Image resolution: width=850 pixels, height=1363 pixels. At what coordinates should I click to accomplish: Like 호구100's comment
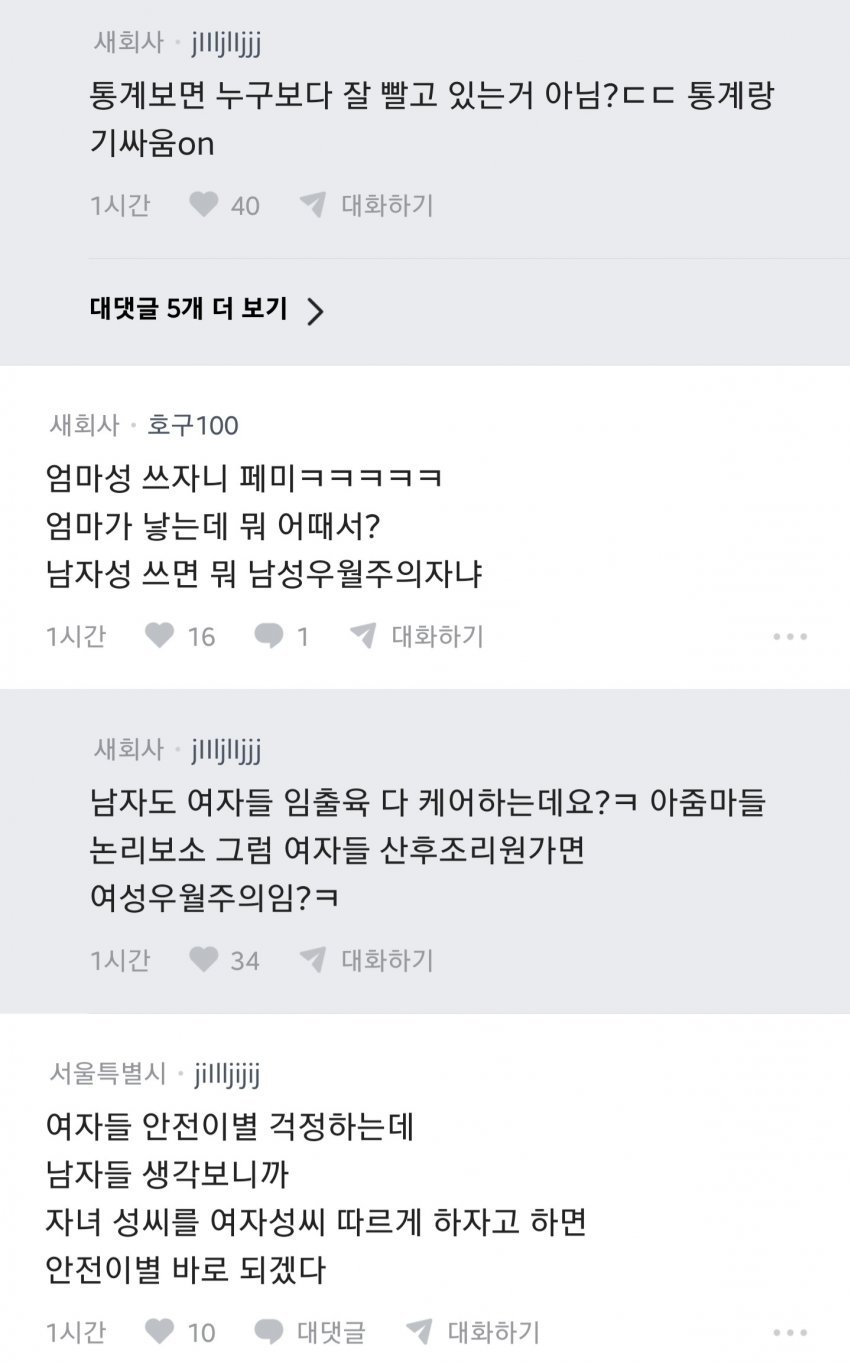(x=161, y=636)
